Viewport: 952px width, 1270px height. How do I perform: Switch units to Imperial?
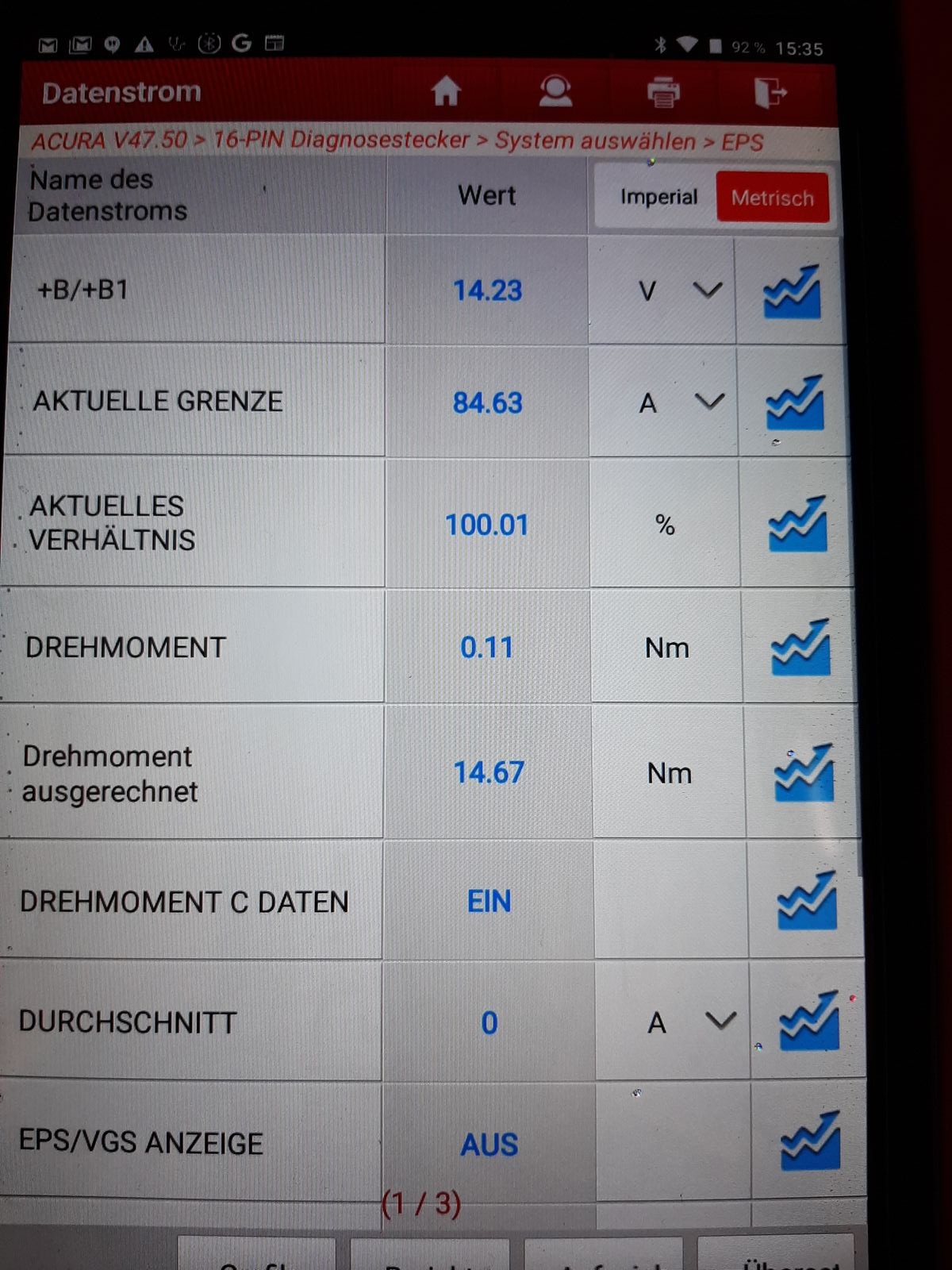[658, 197]
